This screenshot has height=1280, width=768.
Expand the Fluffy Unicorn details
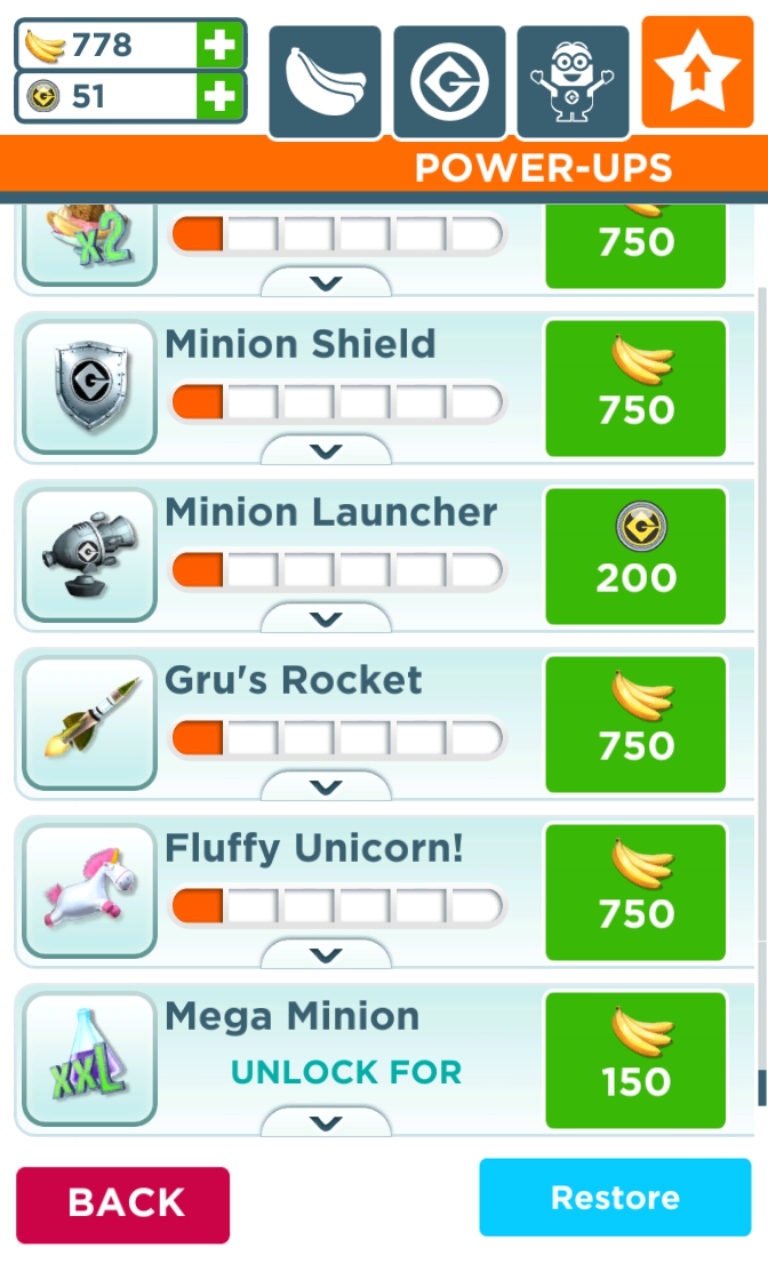[326, 954]
